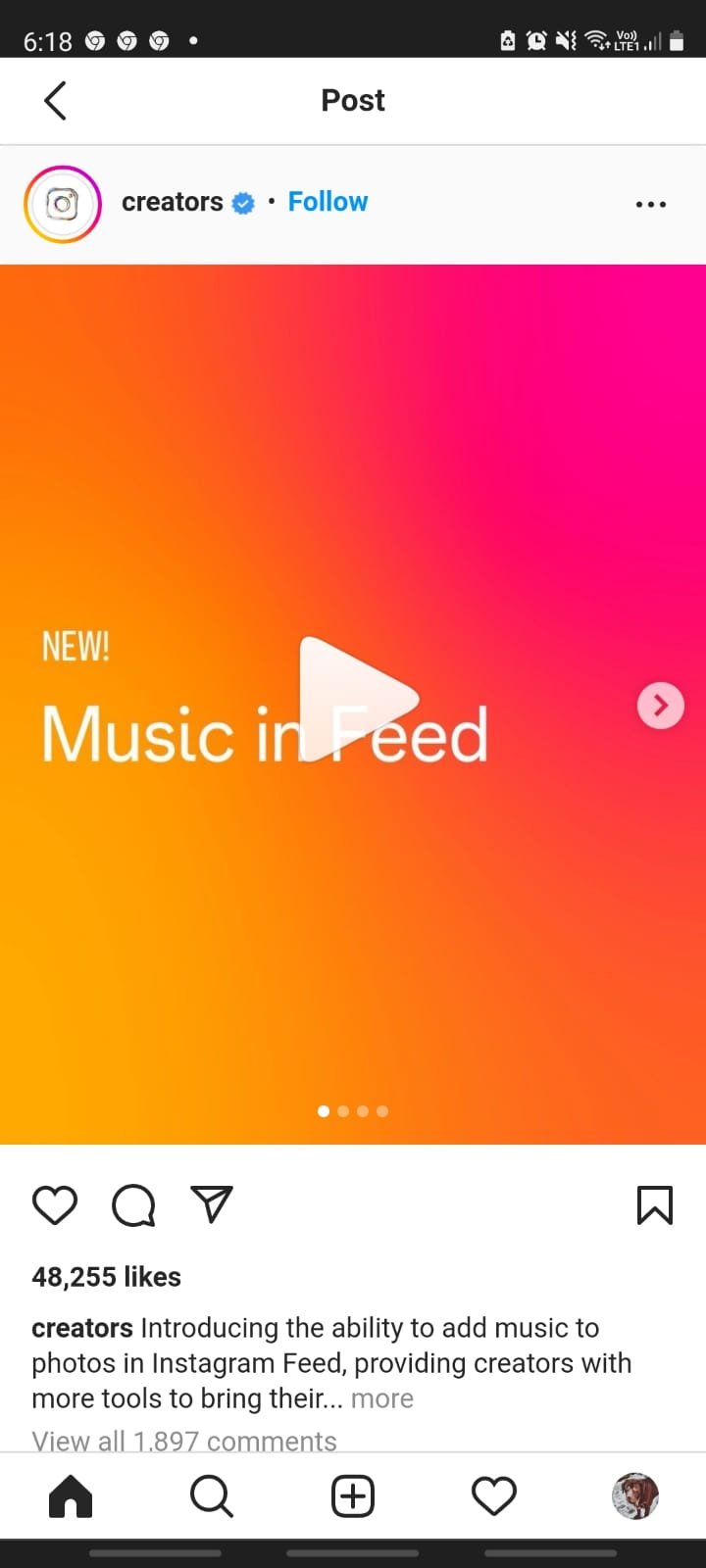Open the Search tab
Image resolution: width=706 pixels, height=1568 pixels.
211,1496
